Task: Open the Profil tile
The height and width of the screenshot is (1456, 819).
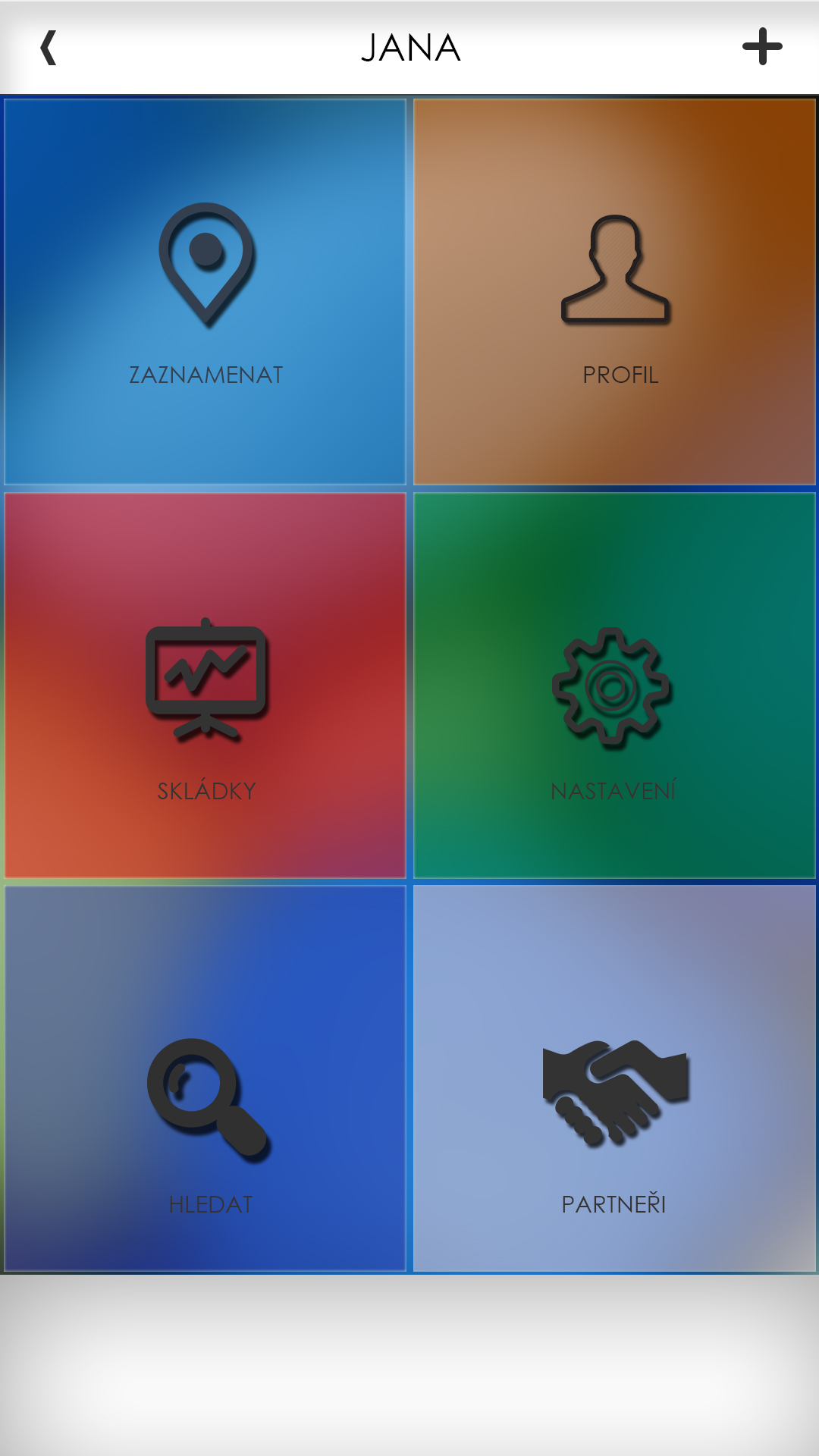Action: [x=614, y=292]
